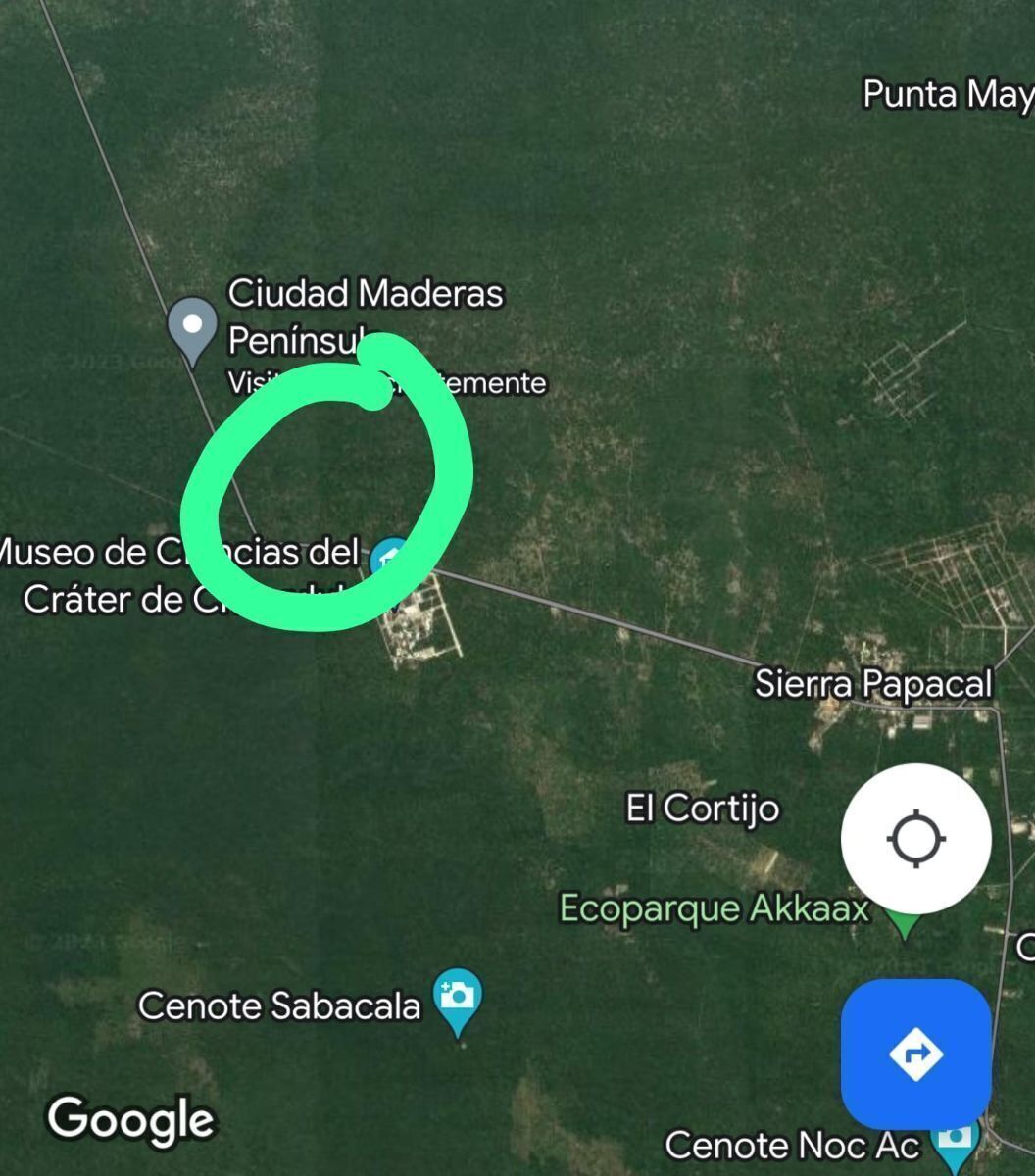Open the blue directions button
This screenshot has height=1176, width=1035.
click(915, 1053)
